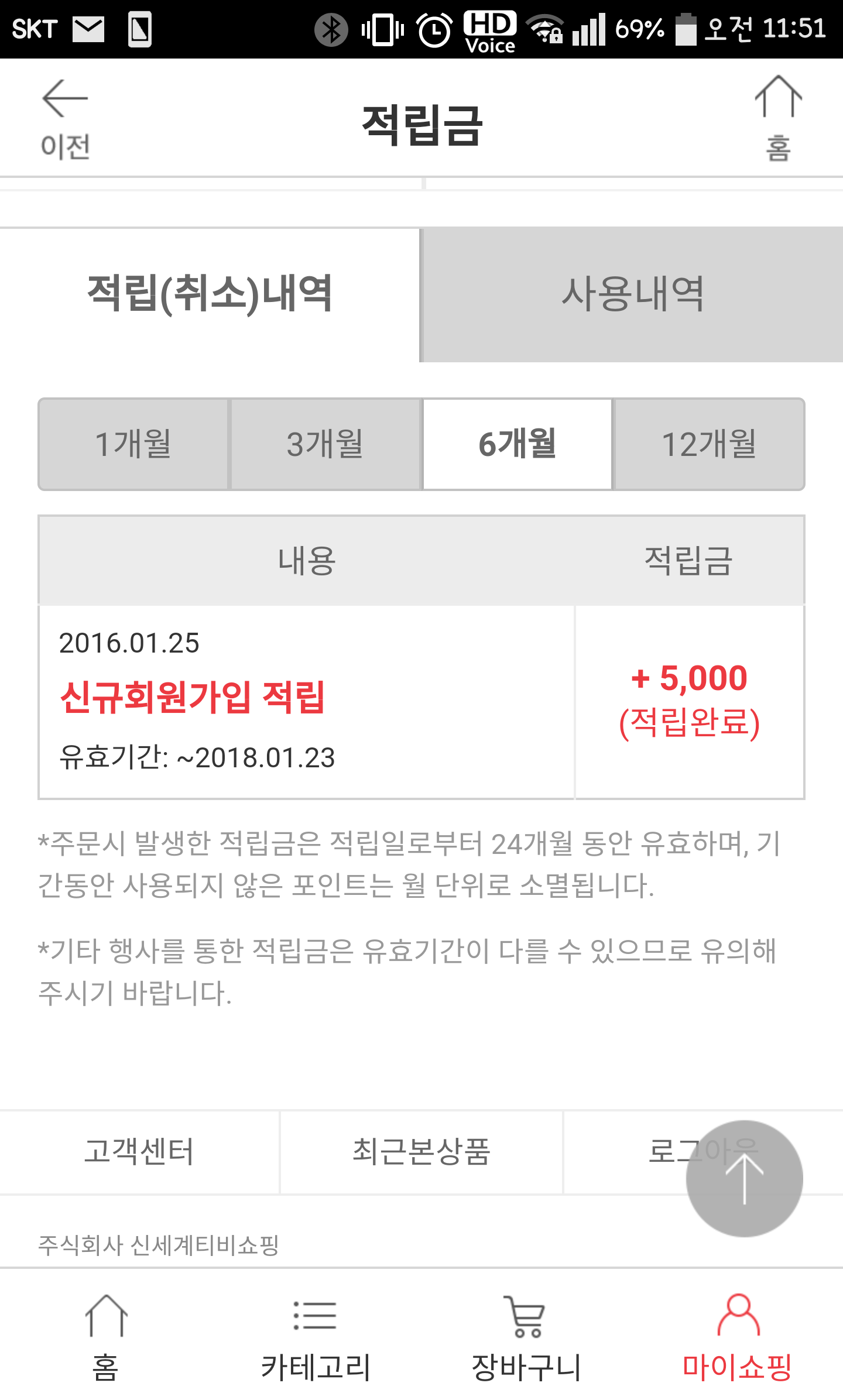843x1400 pixels.
Task: Tap the scroll-to-top arrow button
Action: (x=744, y=1178)
